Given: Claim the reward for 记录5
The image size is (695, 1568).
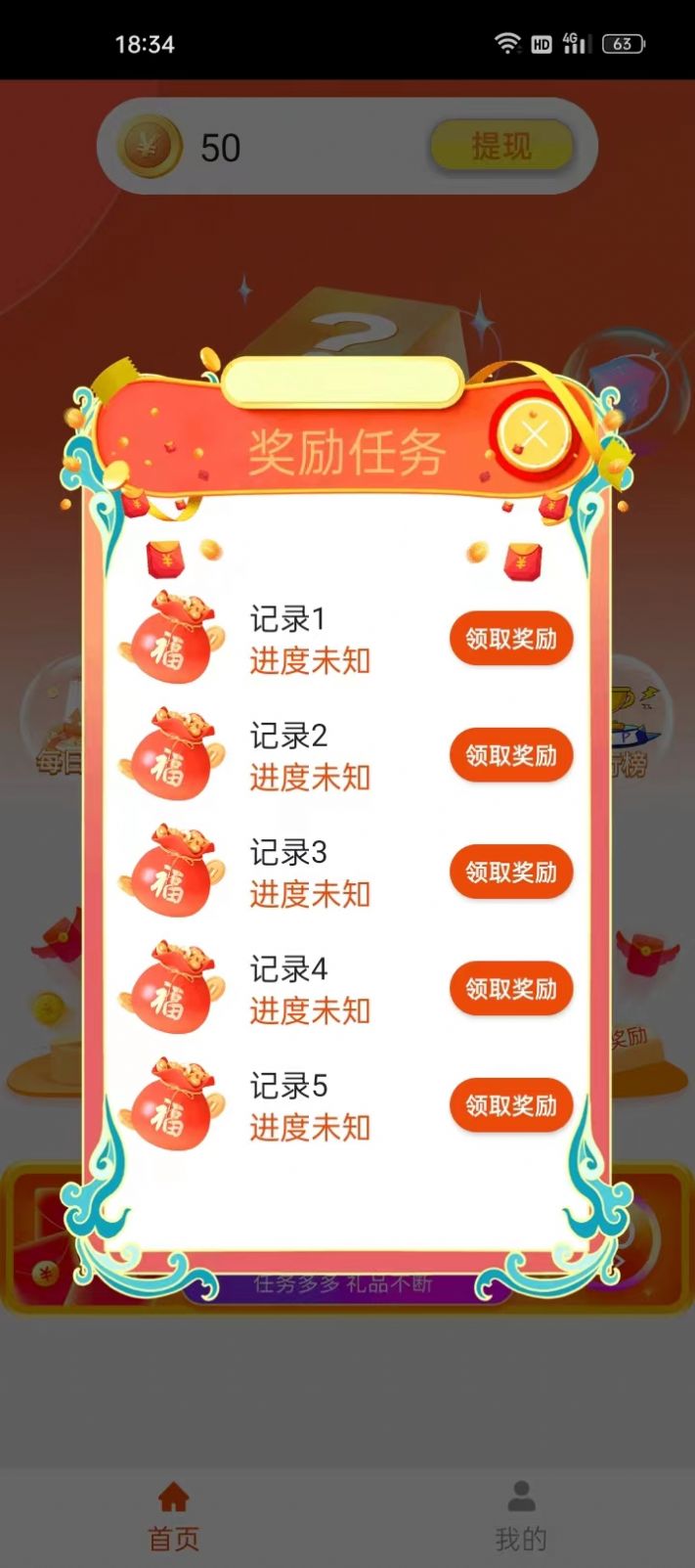Looking at the screenshot, I should pos(510,1105).
